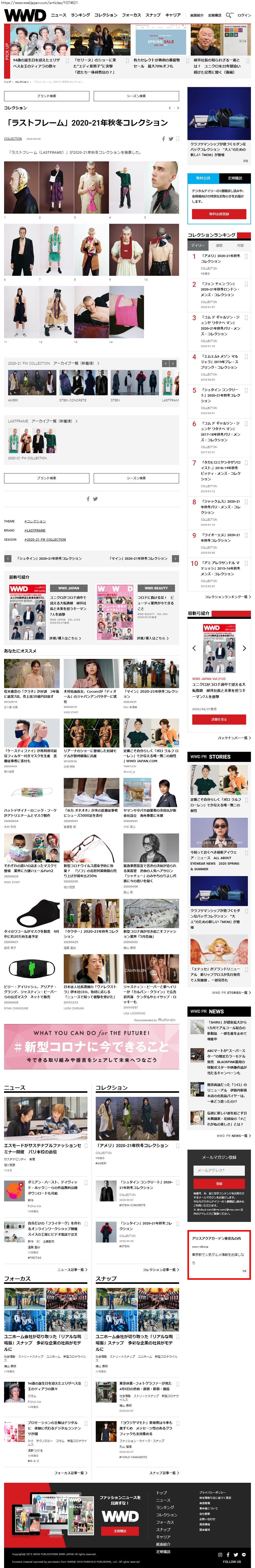Tap the red 無料会員登録 button
255x1568 pixels.
coord(219,214)
